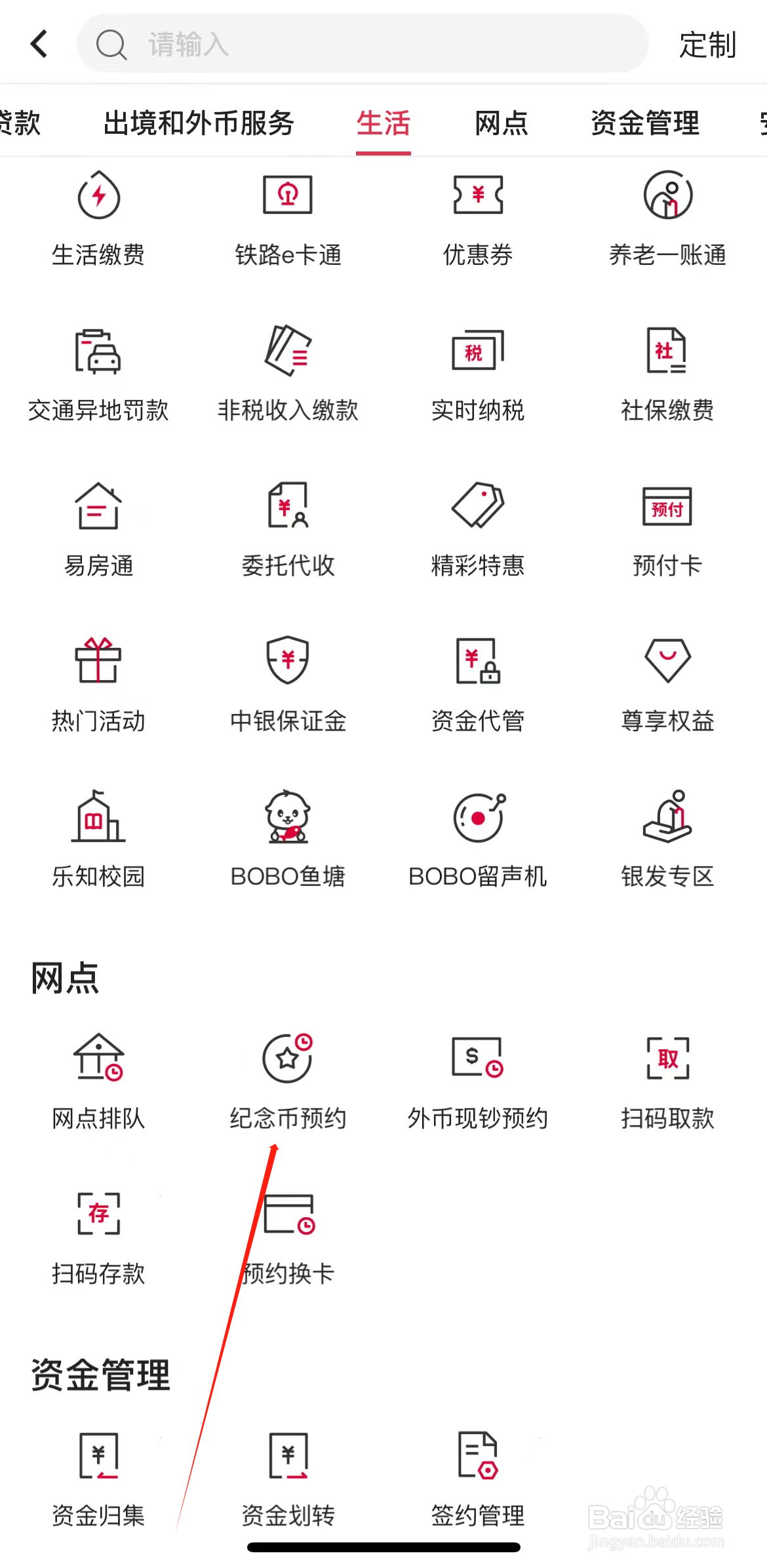Click the 定制 customize button
The height and width of the screenshot is (1568, 767).
click(707, 44)
